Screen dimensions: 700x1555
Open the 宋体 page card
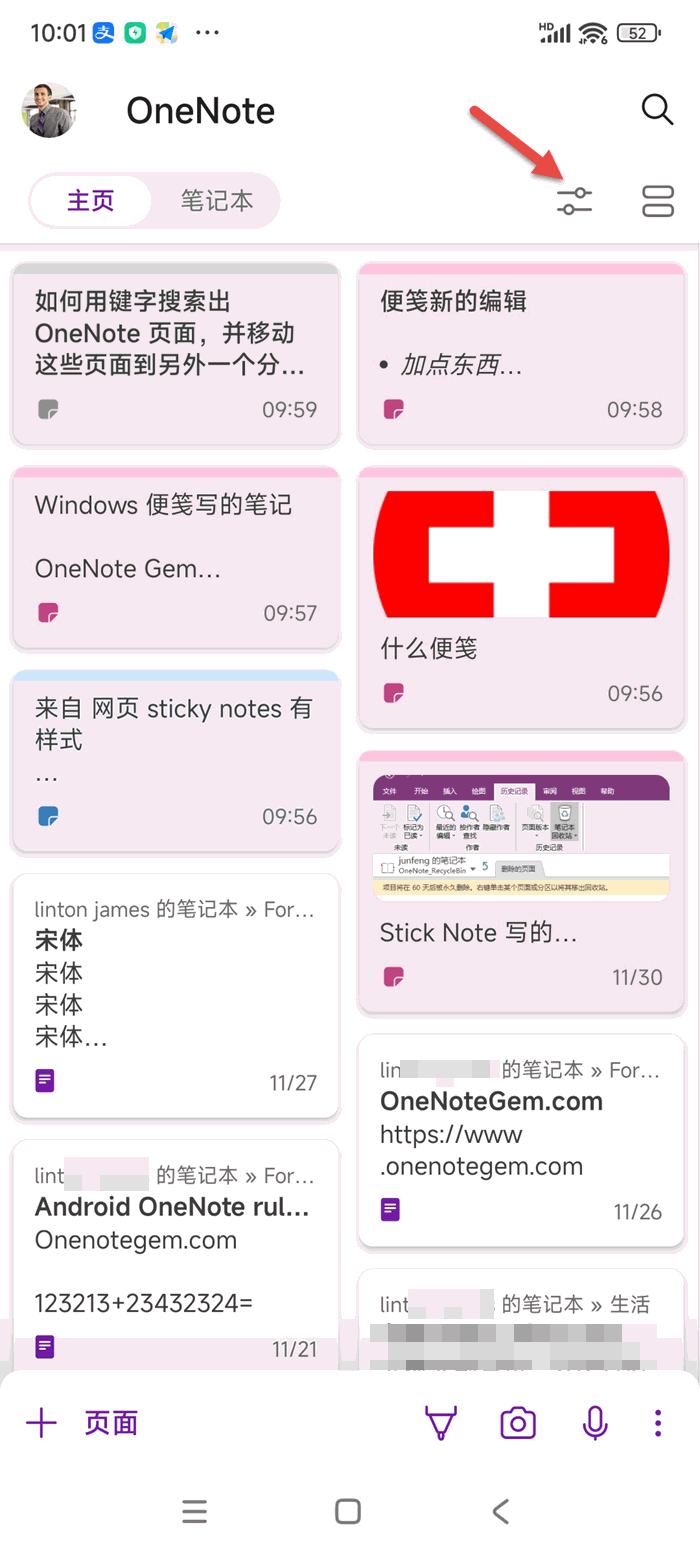tap(176, 996)
